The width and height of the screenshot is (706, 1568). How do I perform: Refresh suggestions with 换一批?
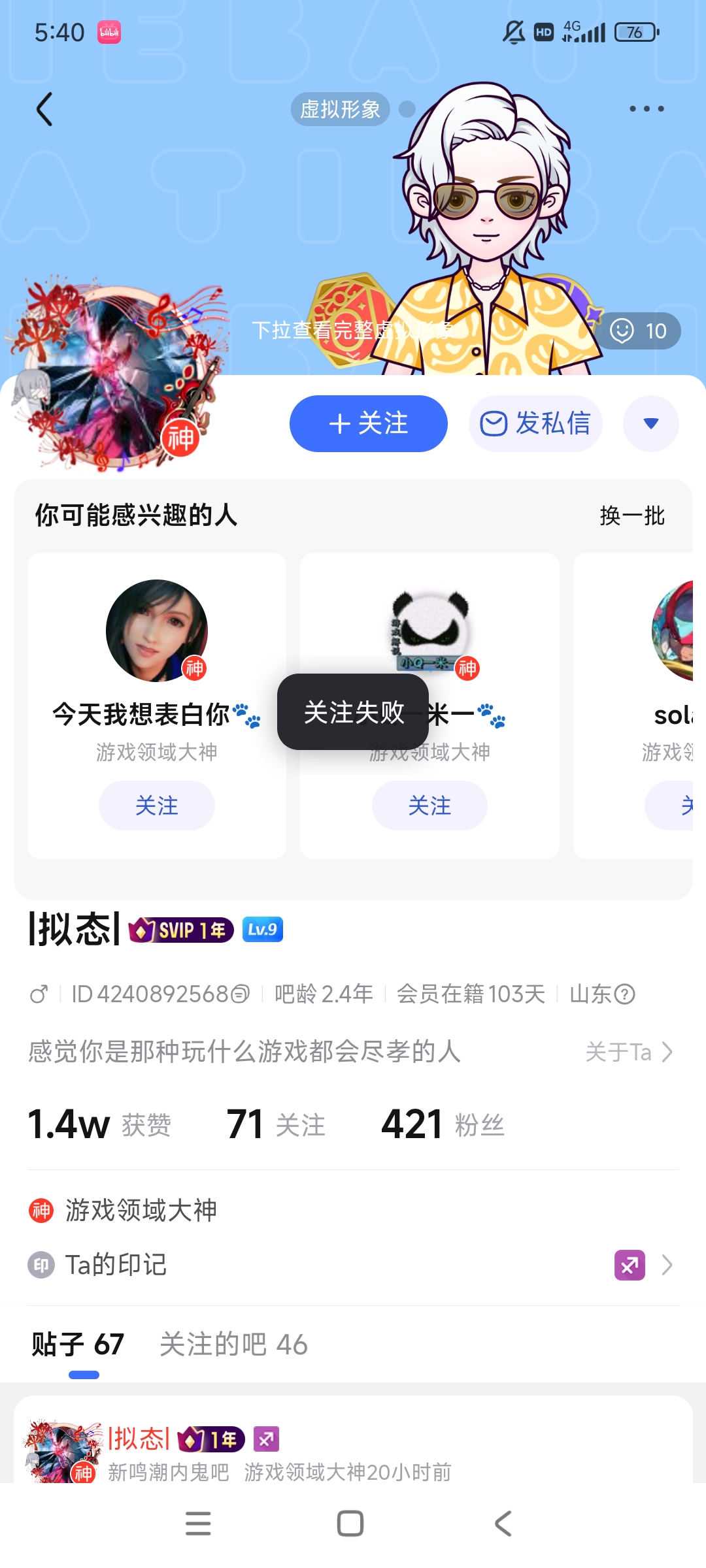pyautogui.click(x=632, y=515)
